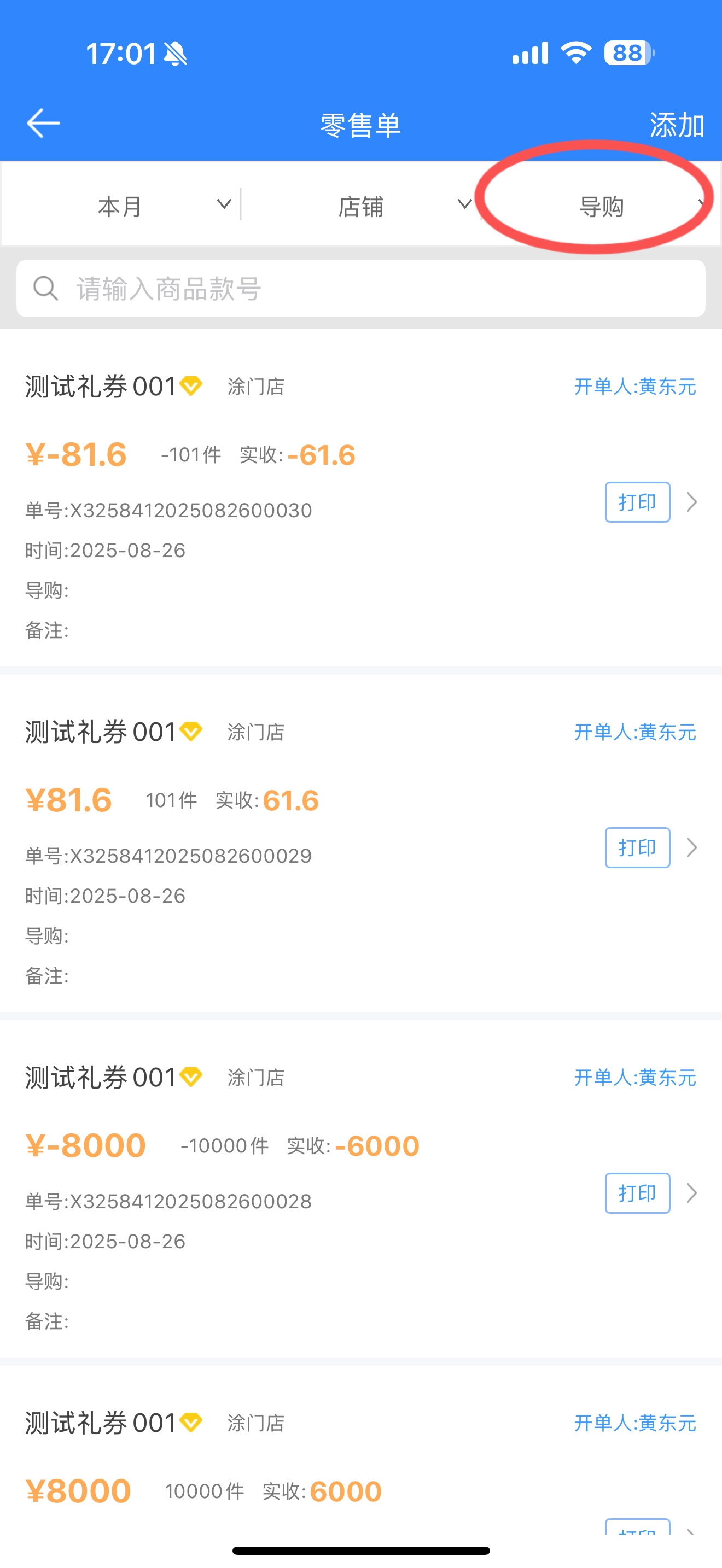Screen dimensions: 722x1568
Task: Print the order ending in 600030
Action: click(637, 502)
